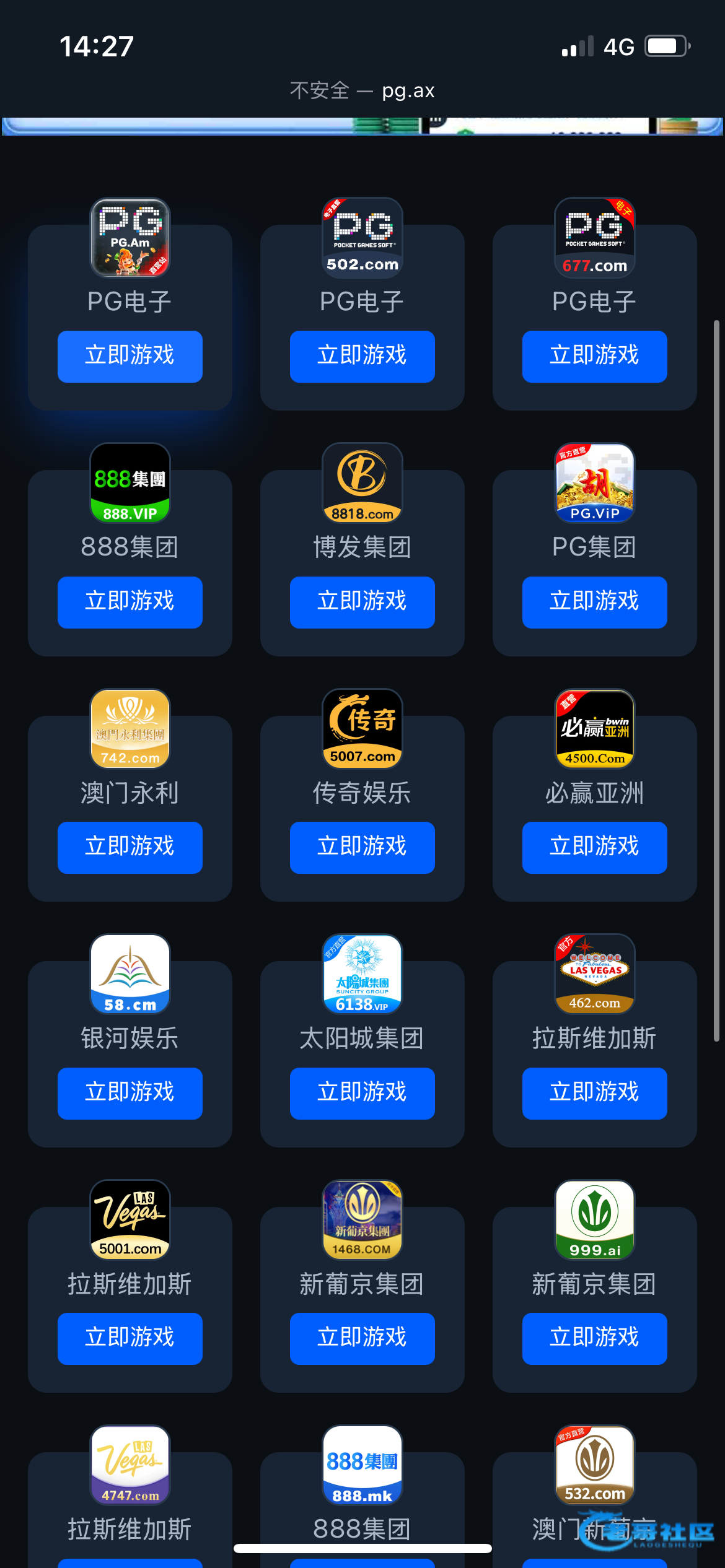Tap 立即游戏 under 拉斯维加斯 5001.com
The image size is (725, 1568).
click(130, 1338)
